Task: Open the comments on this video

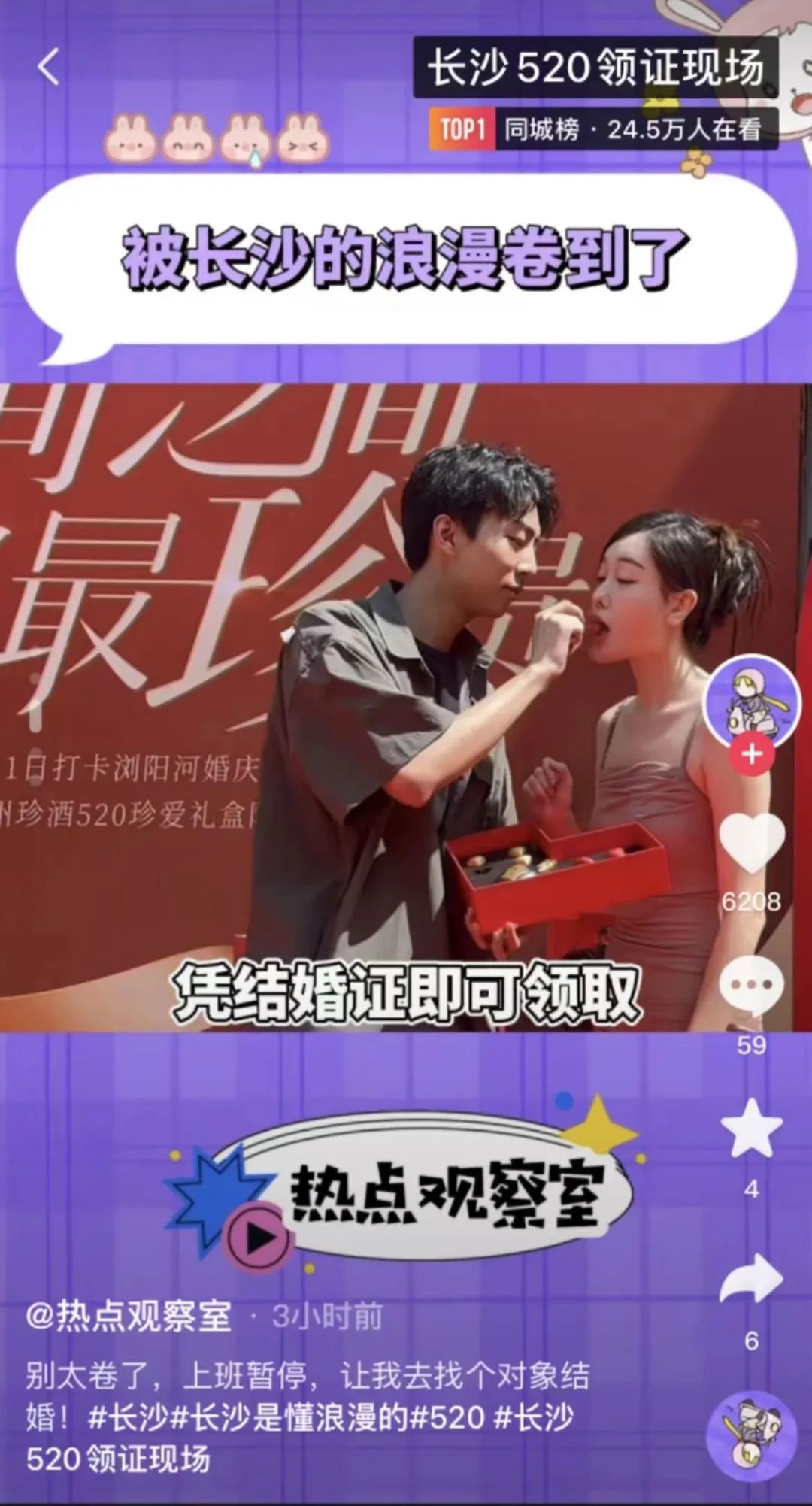Action: pos(751,986)
